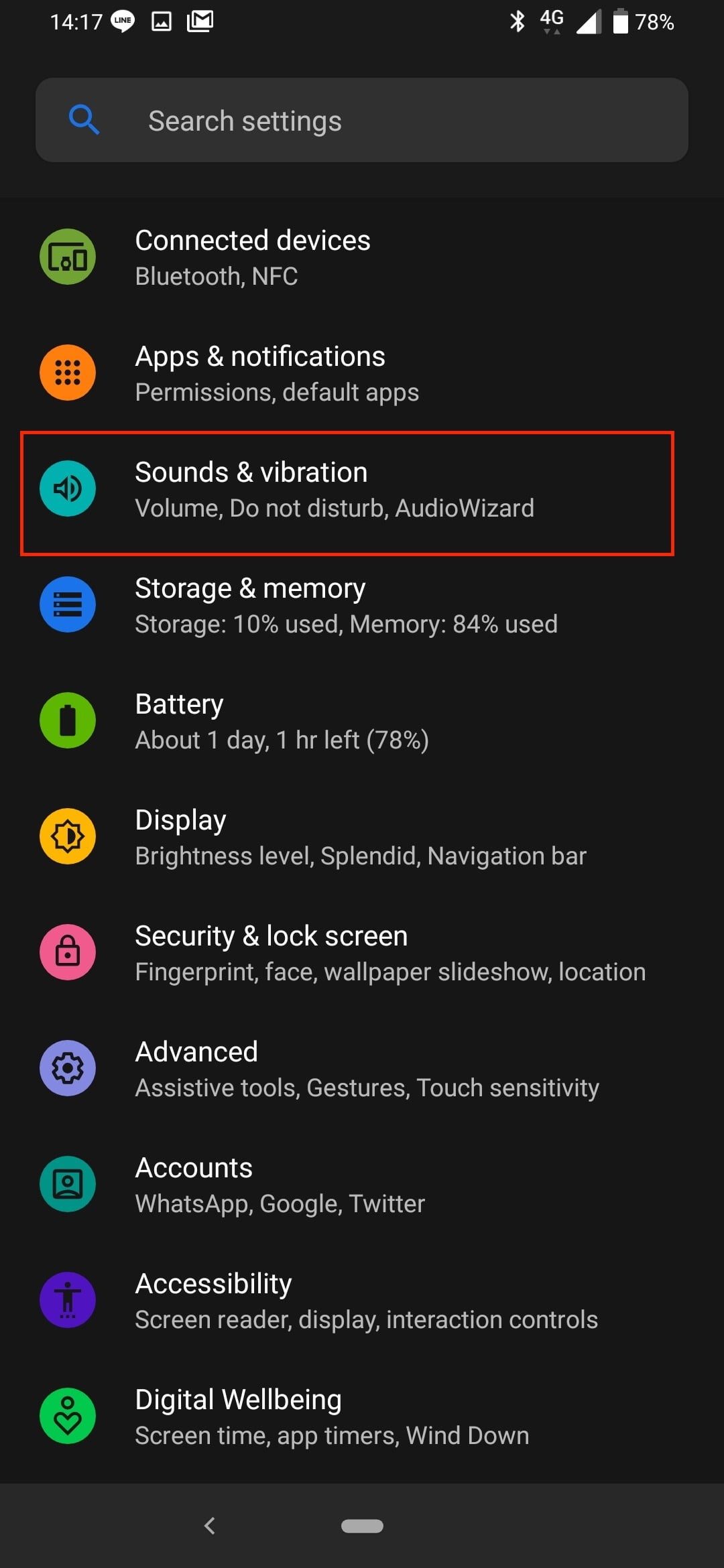Tap the system back arrow
Image resolution: width=724 pixels, height=1568 pixels.
click(210, 1526)
